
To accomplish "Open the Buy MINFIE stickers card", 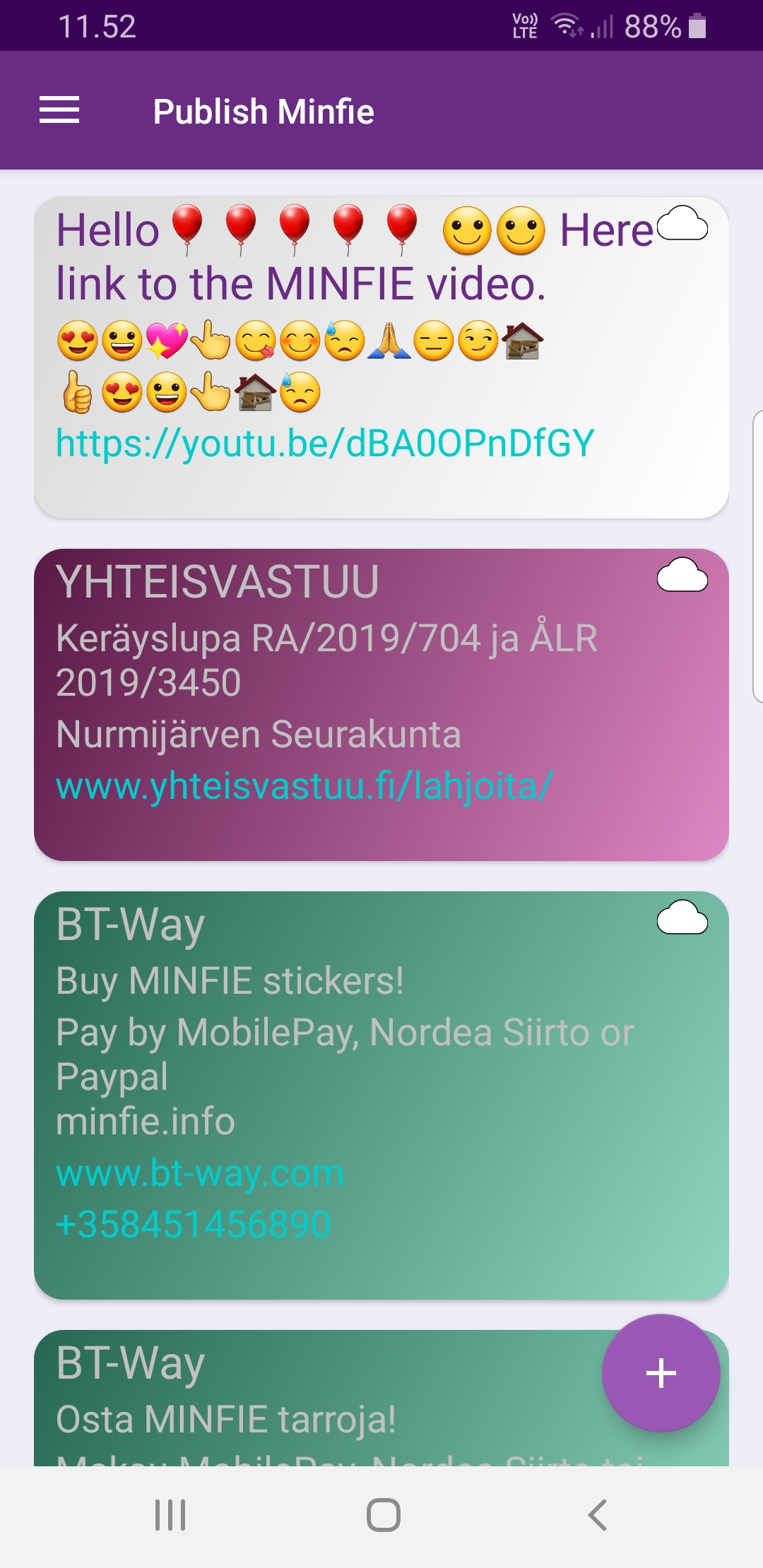I will tap(381, 1095).
